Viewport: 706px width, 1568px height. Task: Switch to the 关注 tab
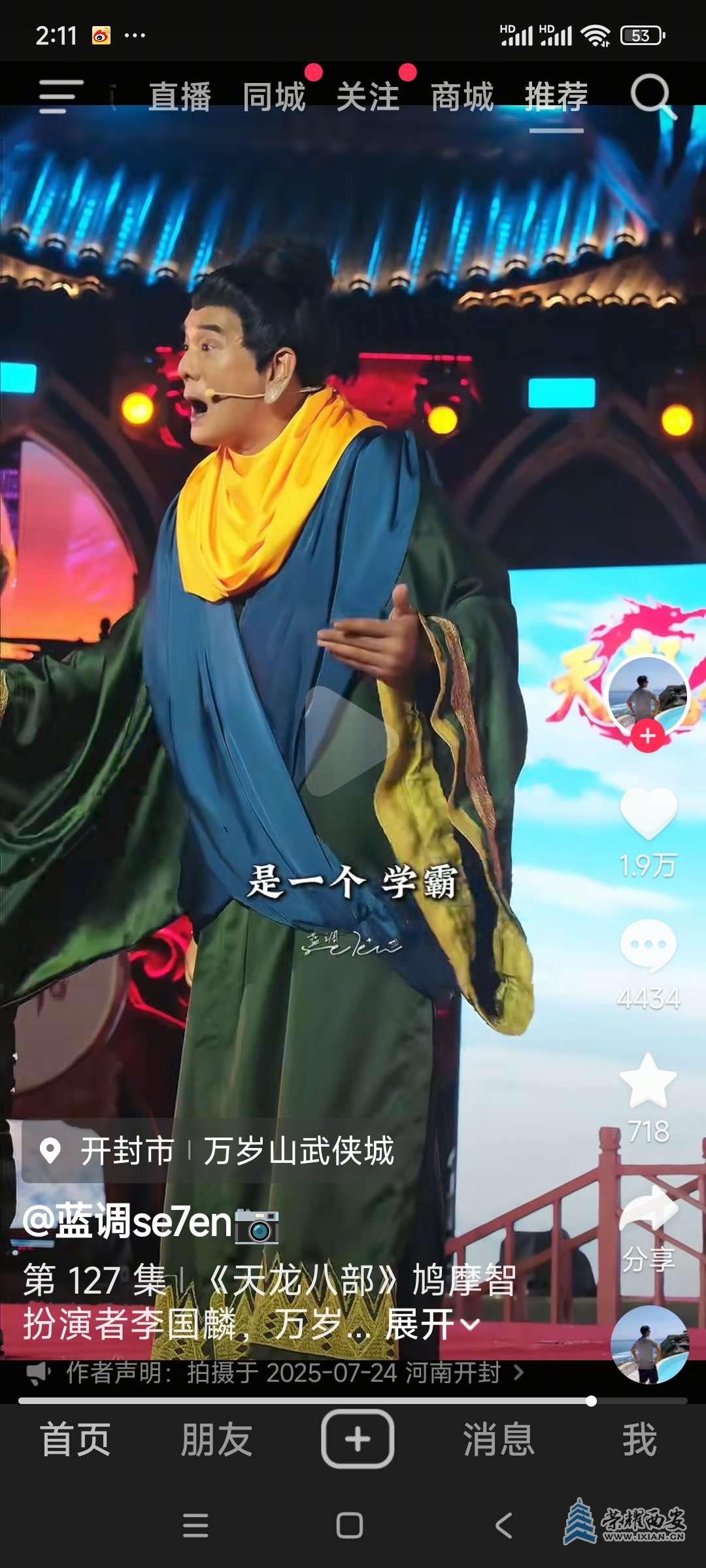tap(368, 97)
